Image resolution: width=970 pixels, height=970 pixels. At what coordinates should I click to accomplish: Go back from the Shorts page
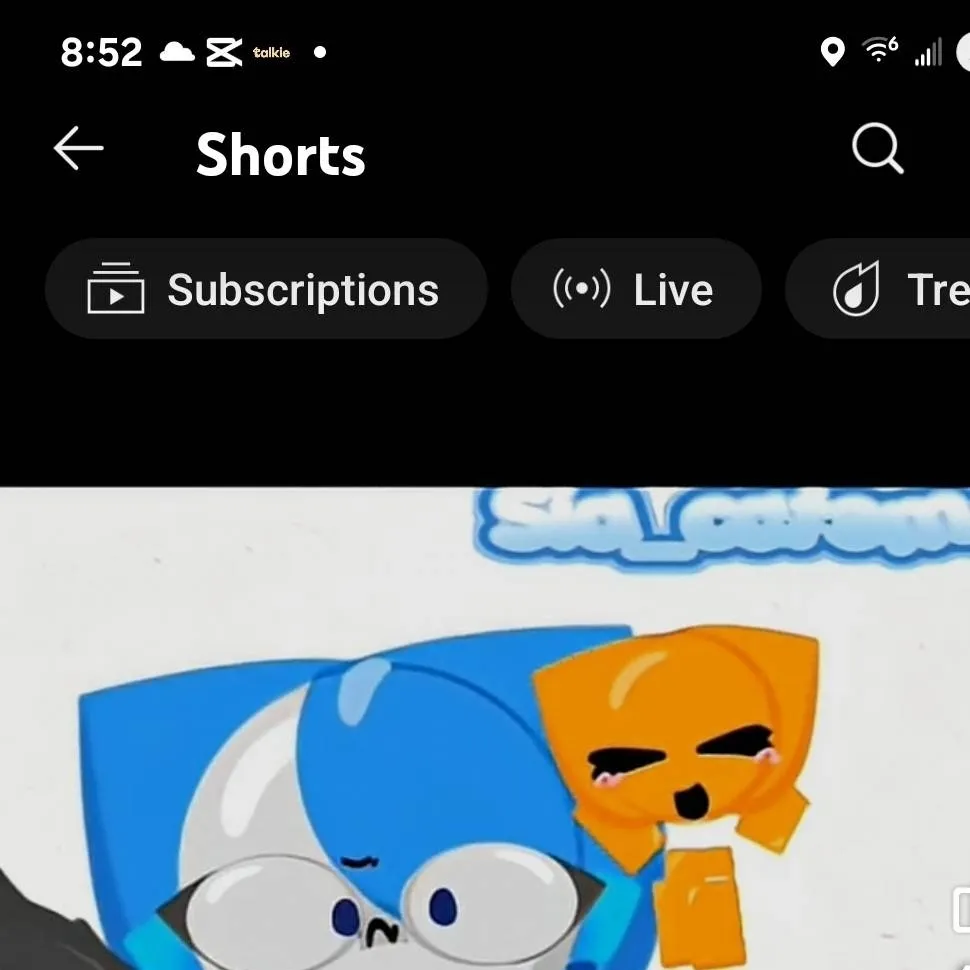[78, 150]
